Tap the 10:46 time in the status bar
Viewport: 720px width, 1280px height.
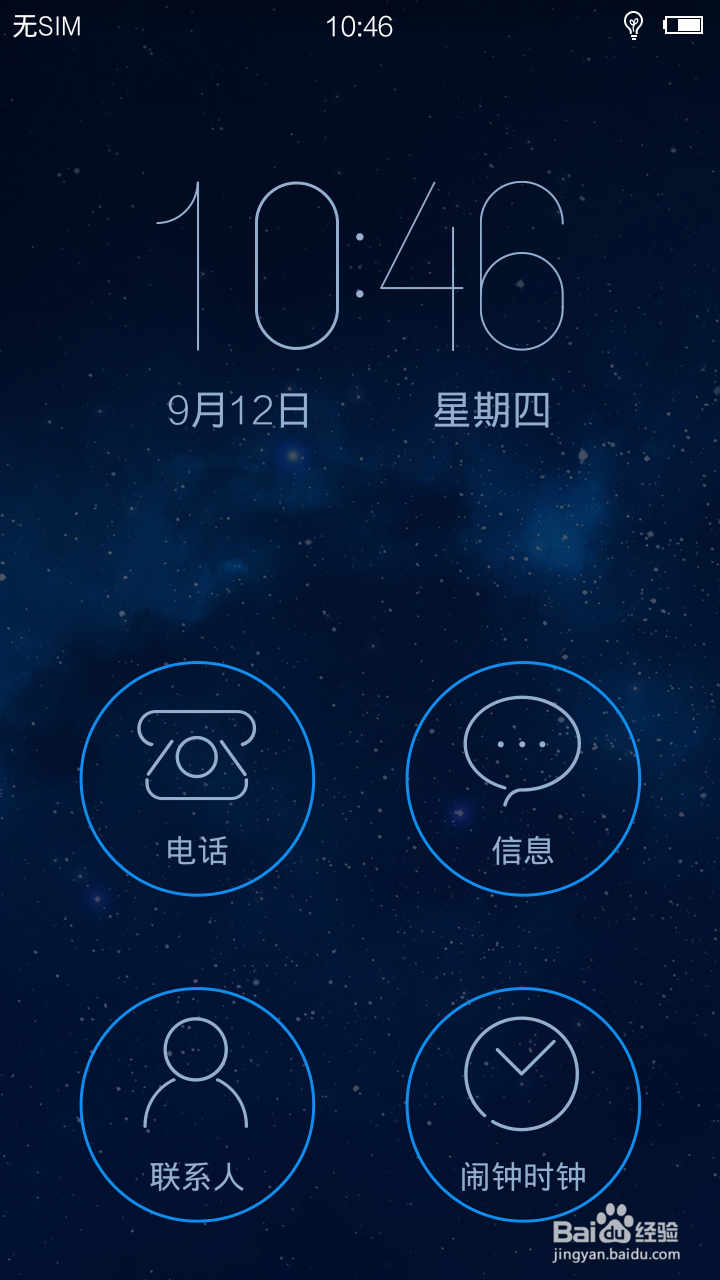click(360, 25)
